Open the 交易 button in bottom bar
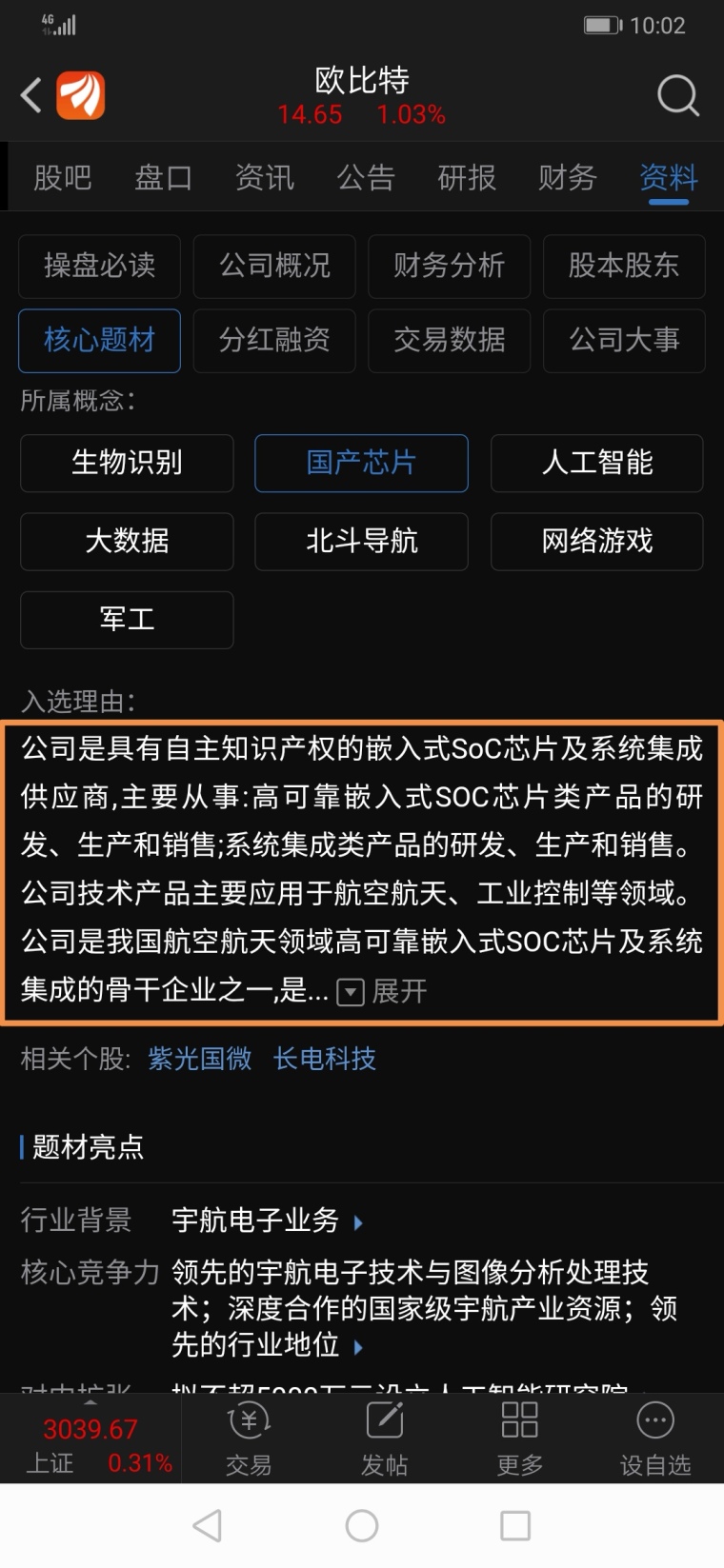Image resolution: width=724 pixels, height=1568 pixels. [249, 1439]
